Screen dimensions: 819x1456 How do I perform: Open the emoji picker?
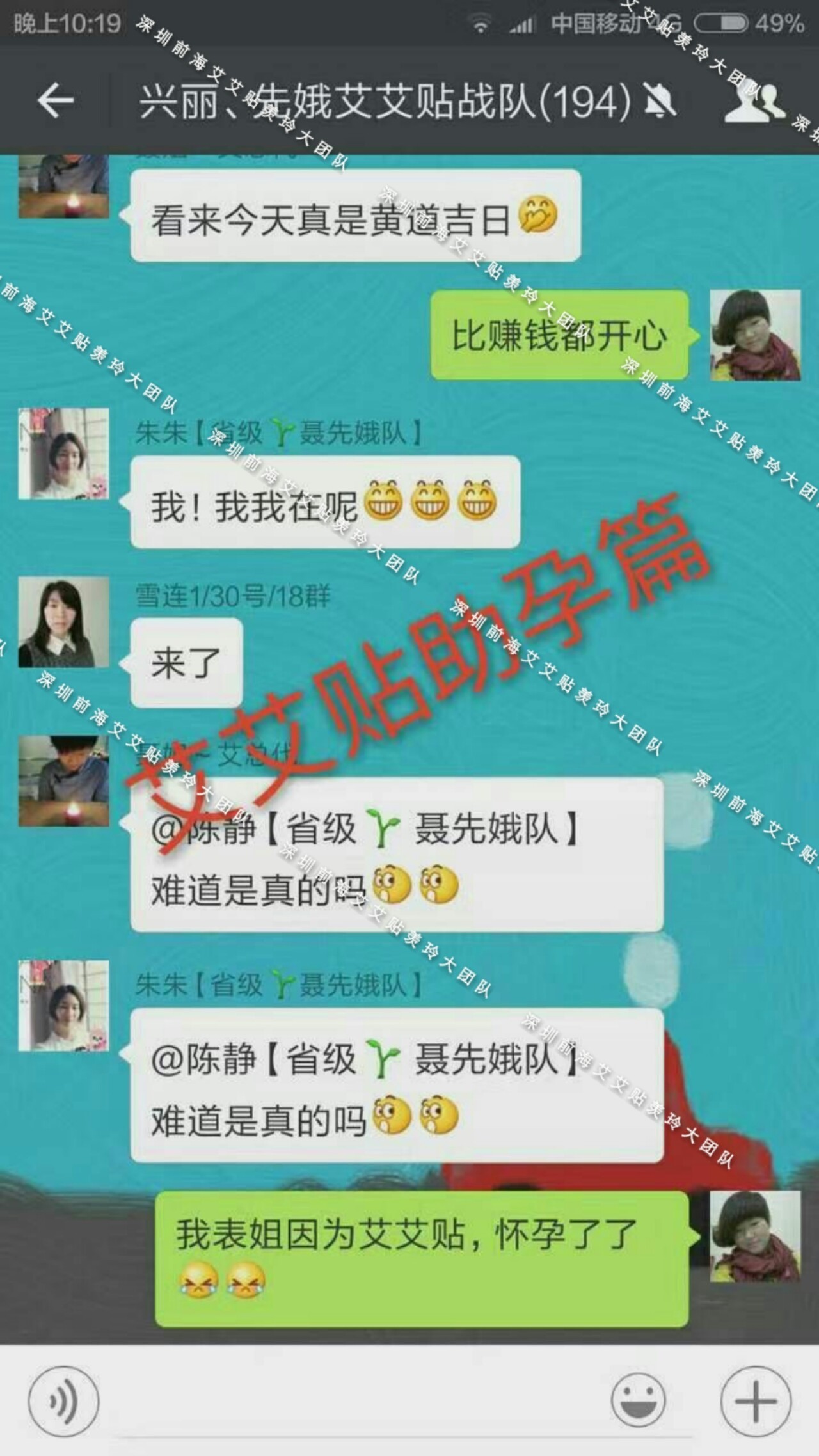pos(638,1400)
